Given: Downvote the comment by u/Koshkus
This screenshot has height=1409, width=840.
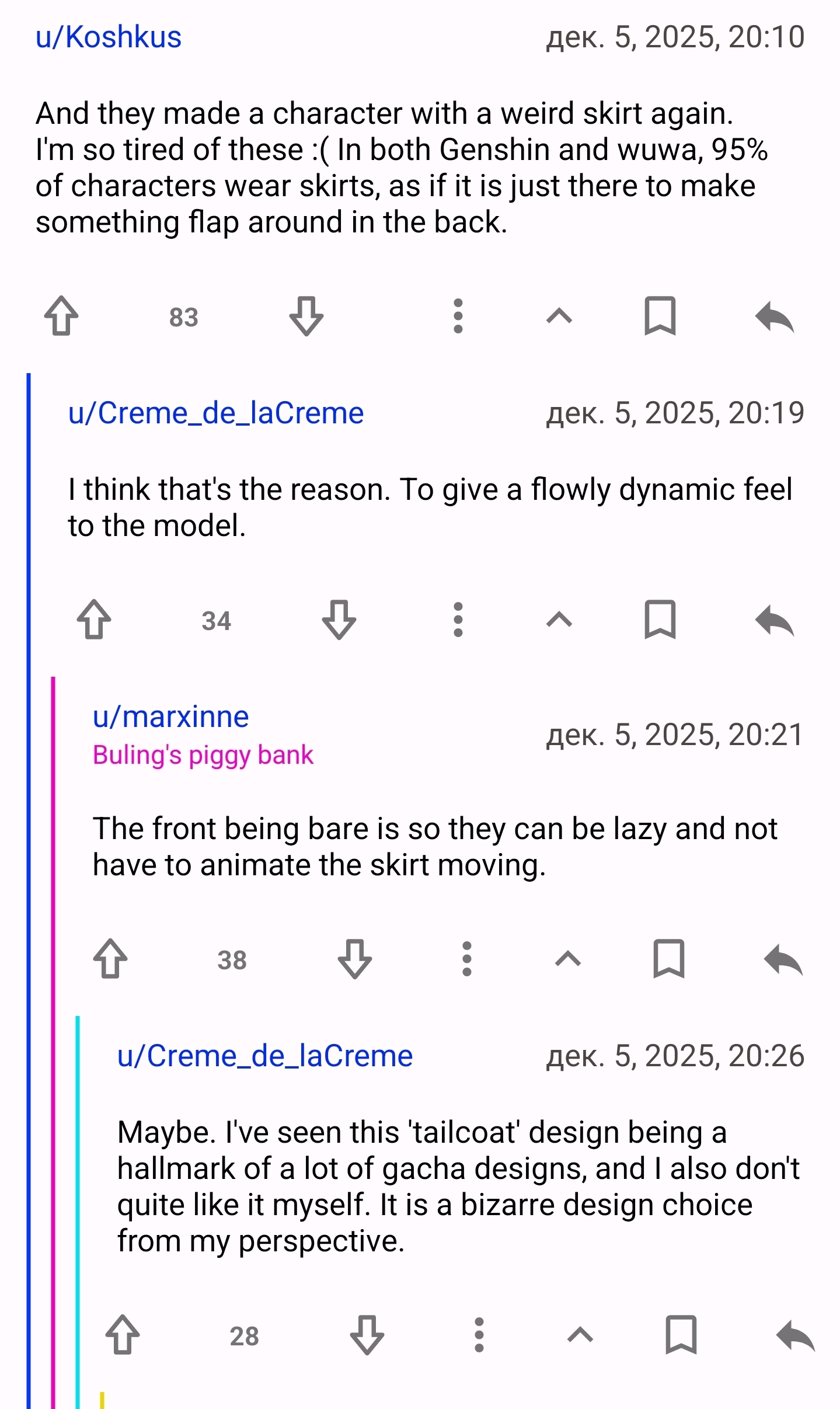Looking at the screenshot, I should pyautogui.click(x=306, y=316).
